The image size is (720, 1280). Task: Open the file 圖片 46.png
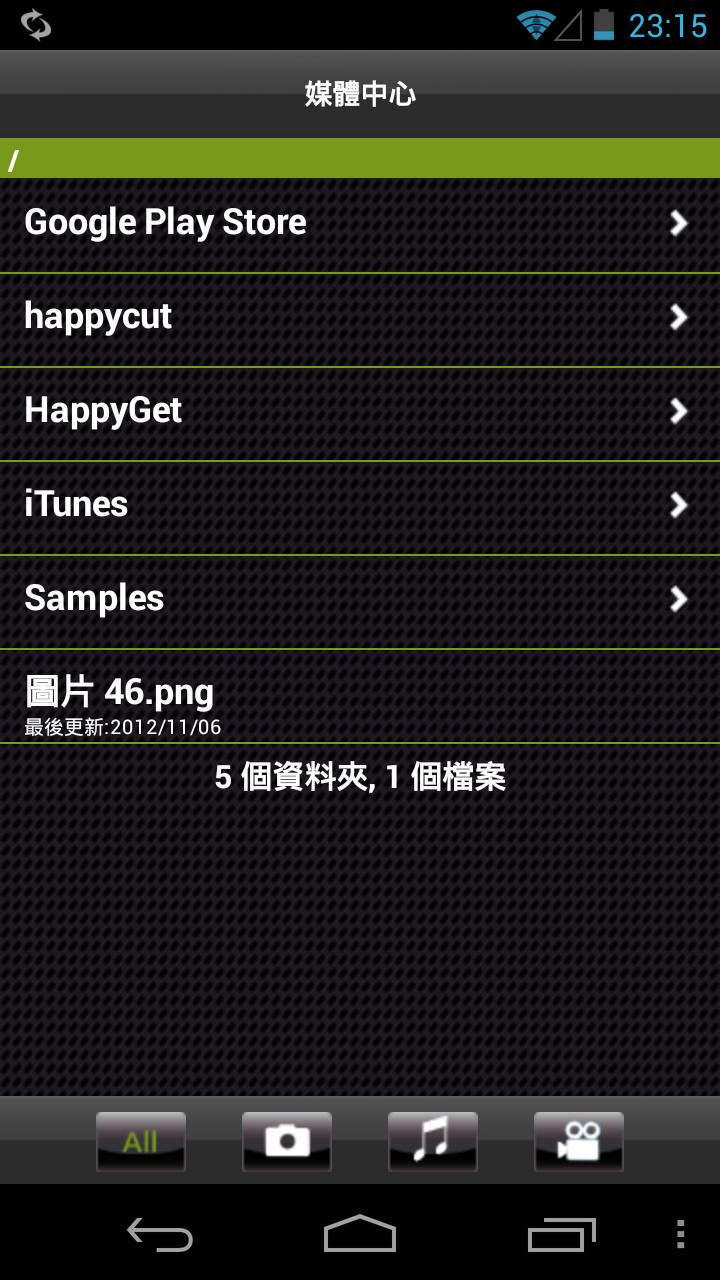click(x=360, y=696)
